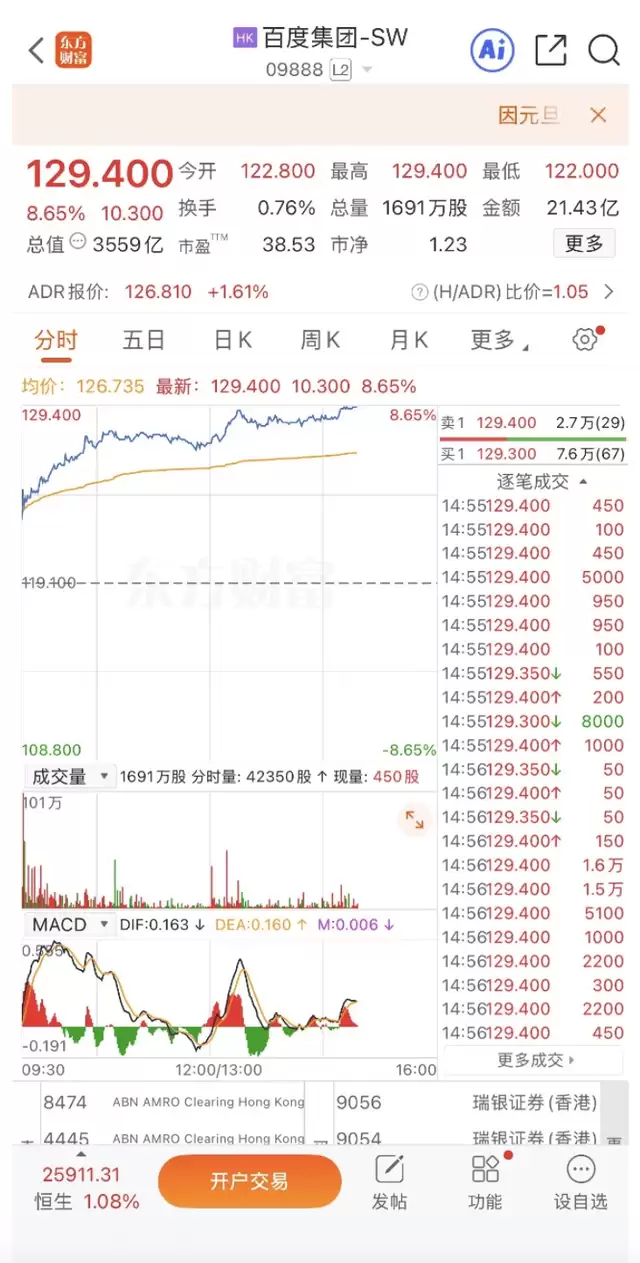Image resolution: width=640 pixels, height=1263 pixels.
Task: Switch to the 五日 chart tab
Action: pyautogui.click(x=143, y=340)
